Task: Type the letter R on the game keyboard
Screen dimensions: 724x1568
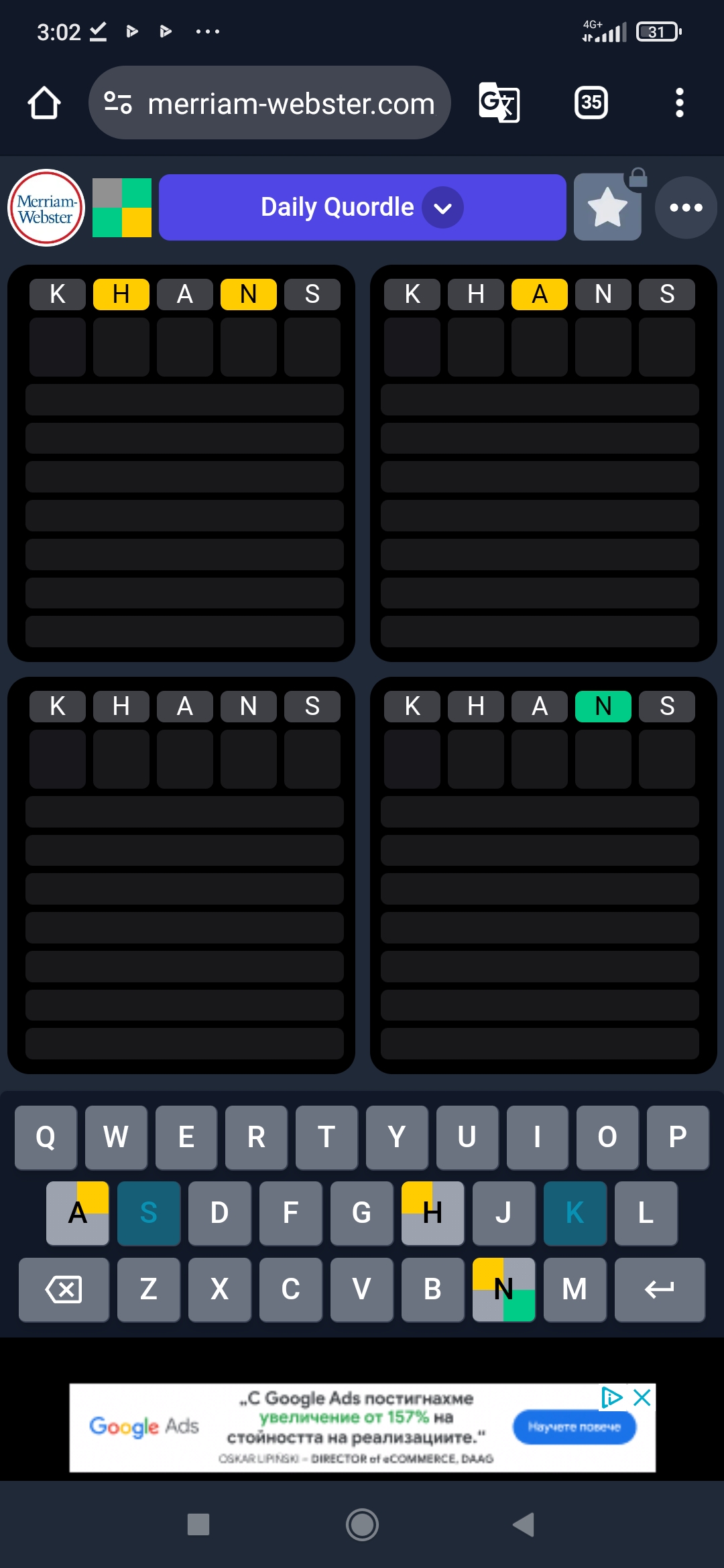Action: (256, 1137)
